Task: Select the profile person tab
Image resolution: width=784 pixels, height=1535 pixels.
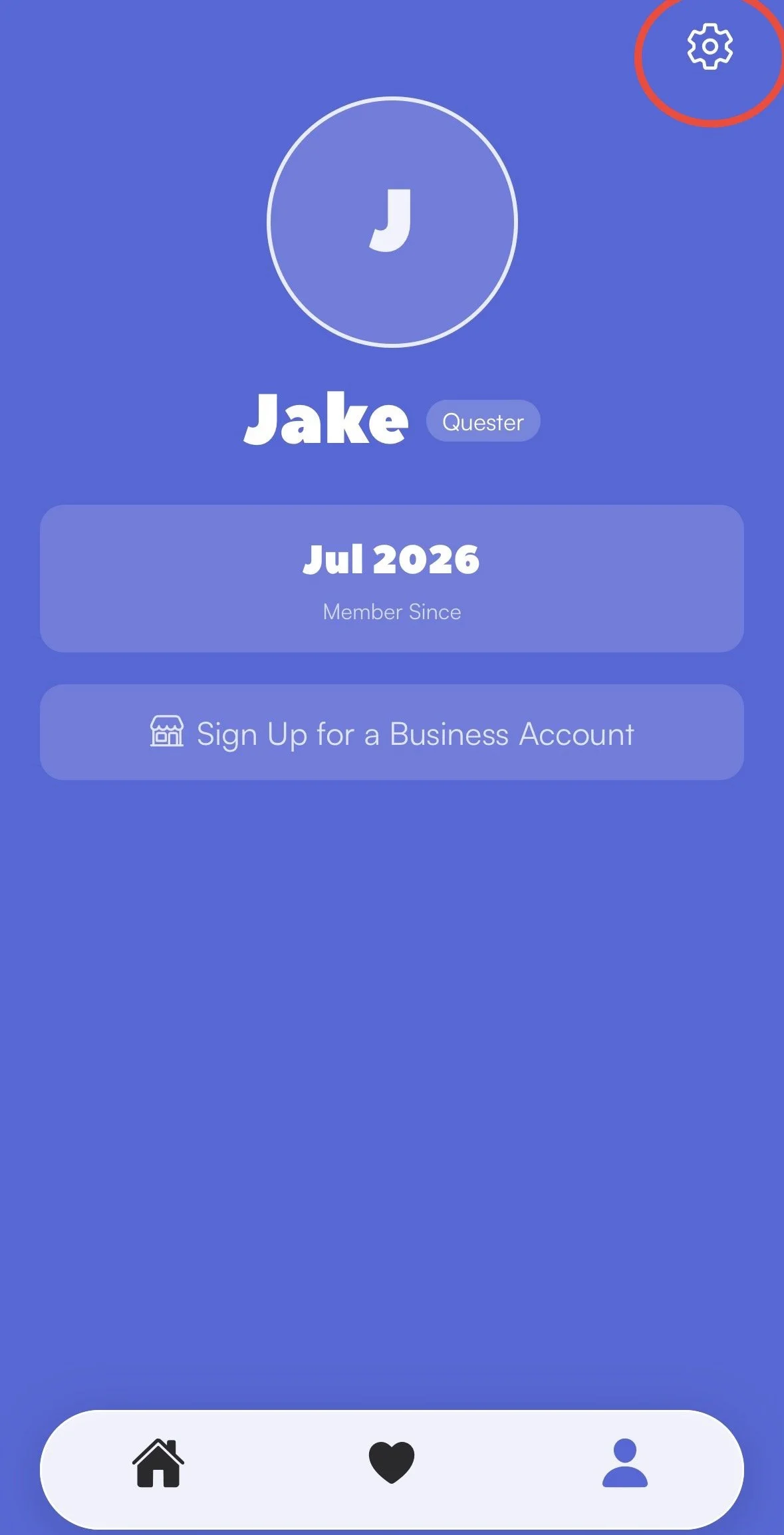Action: click(x=625, y=1463)
